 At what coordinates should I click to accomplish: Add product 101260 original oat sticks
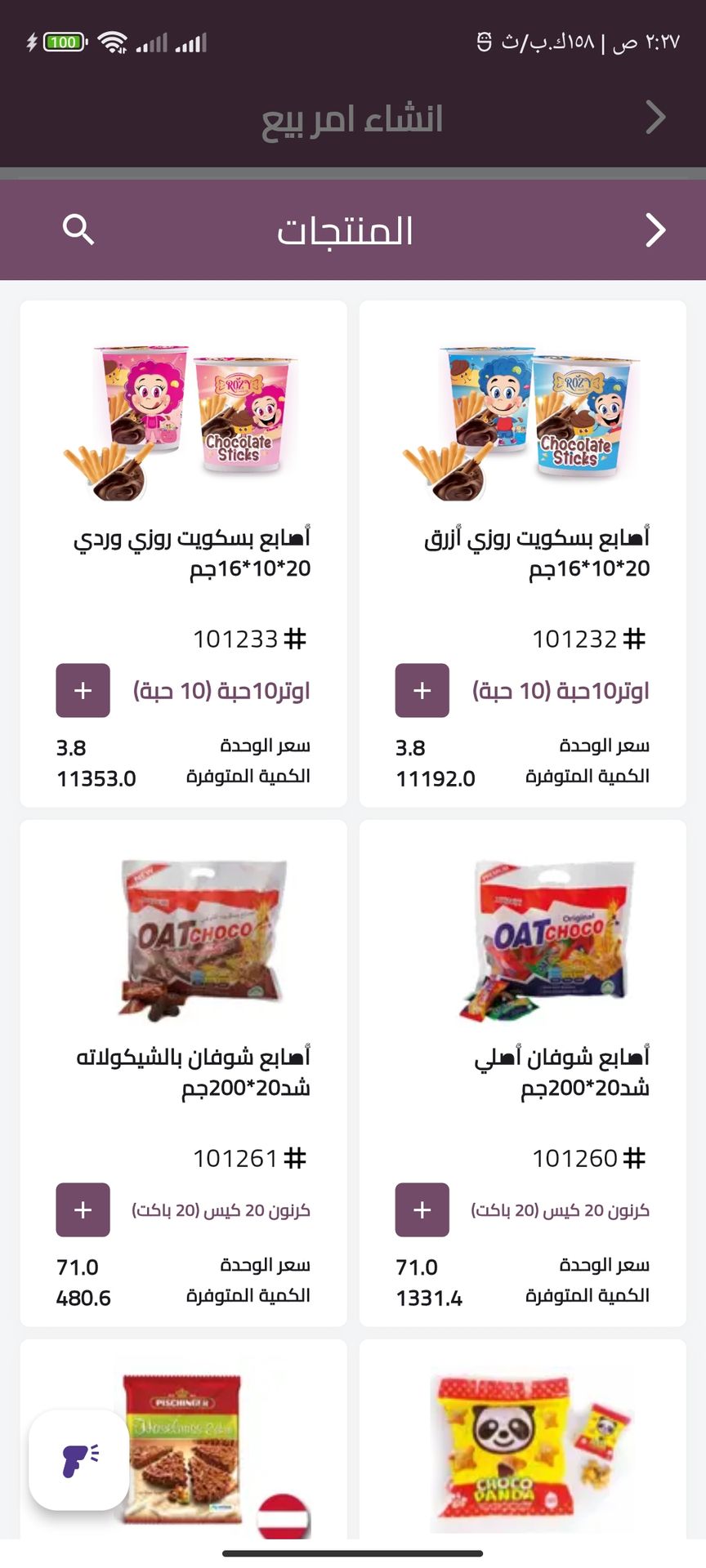(422, 1209)
